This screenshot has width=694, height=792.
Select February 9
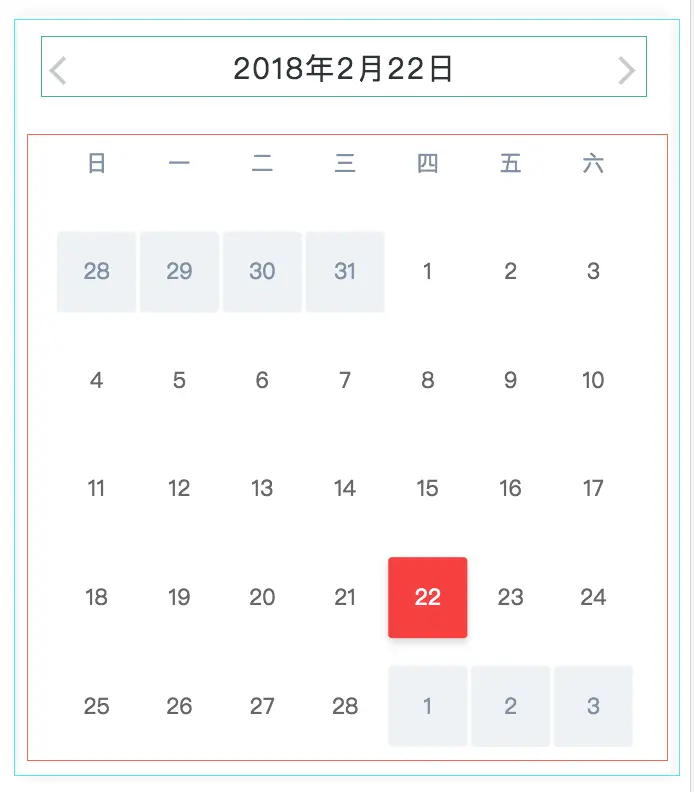click(x=510, y=380)
